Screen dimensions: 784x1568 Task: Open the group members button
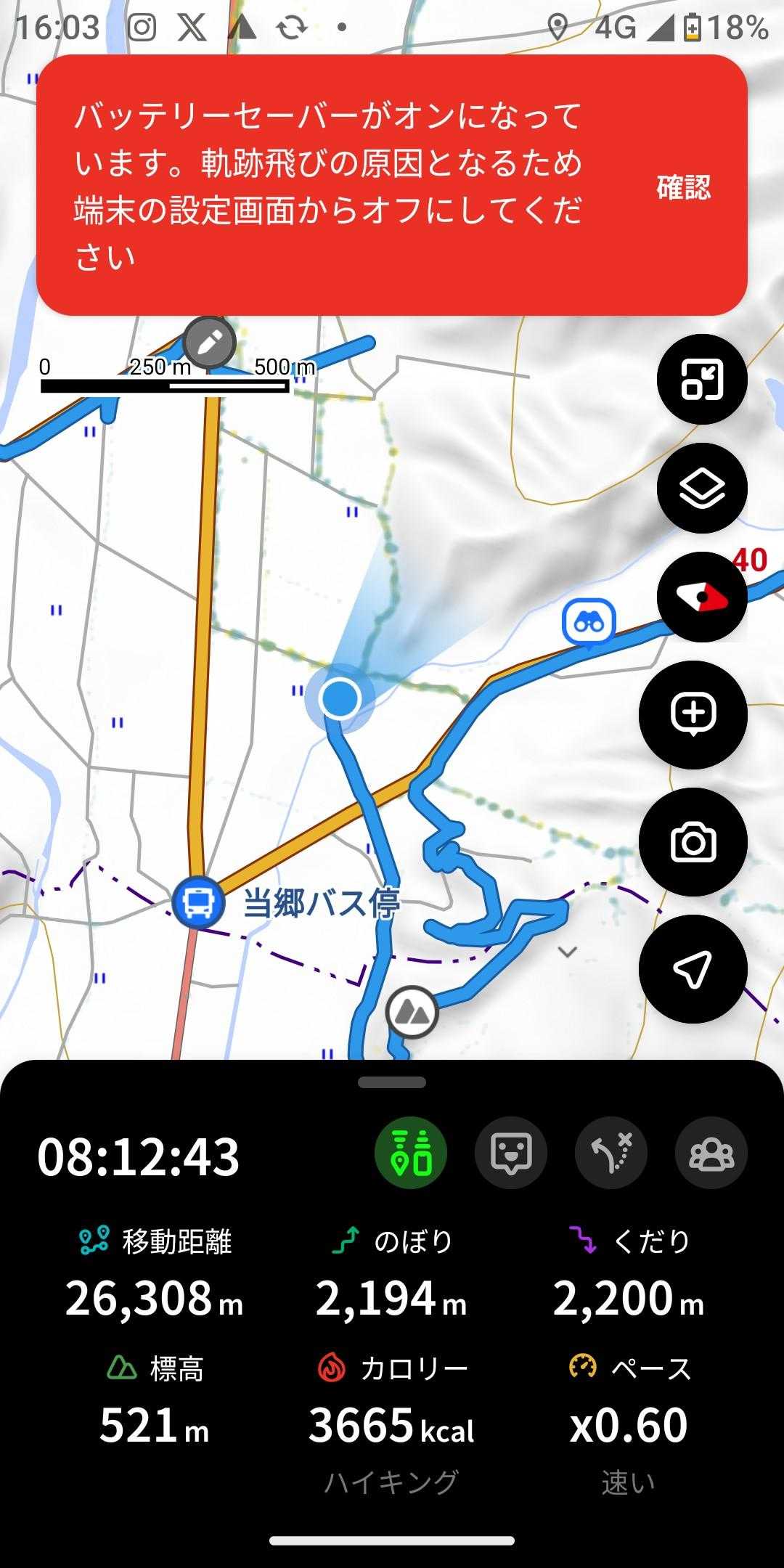tap(711, 1152)
